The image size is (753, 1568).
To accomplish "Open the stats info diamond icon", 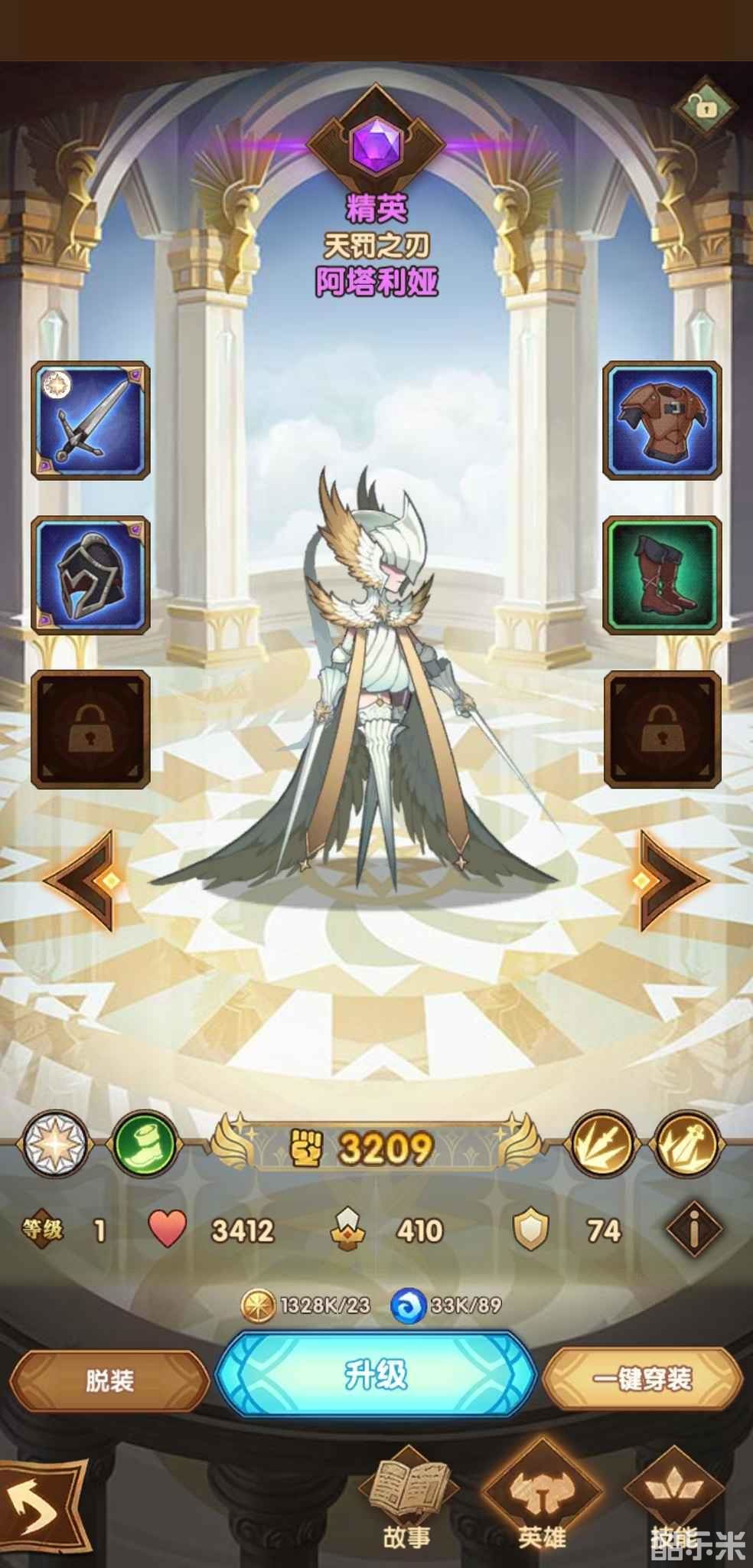I will pos(694,1230).
